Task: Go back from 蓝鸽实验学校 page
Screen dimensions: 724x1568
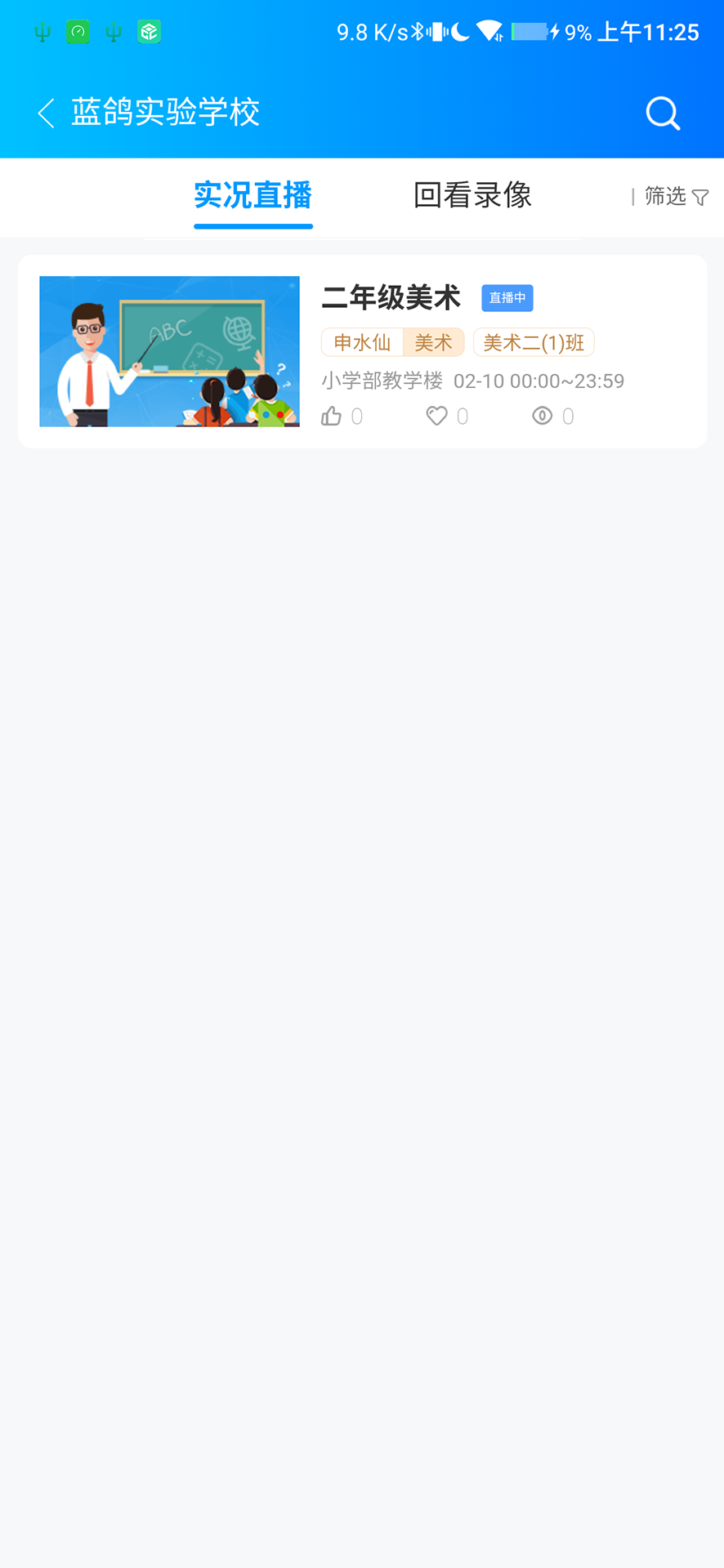Action: point(47,113)
